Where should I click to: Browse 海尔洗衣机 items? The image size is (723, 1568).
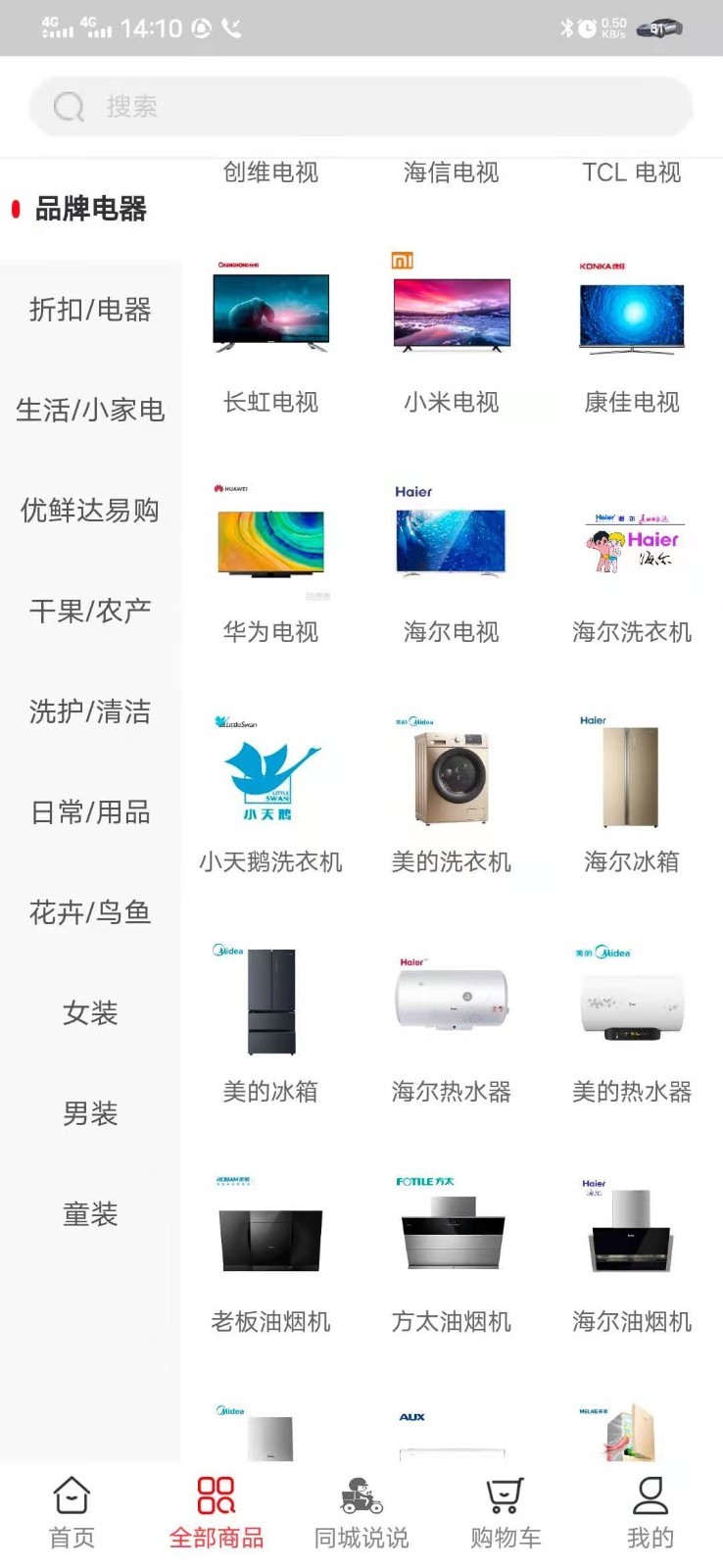(x=632, y=563)
